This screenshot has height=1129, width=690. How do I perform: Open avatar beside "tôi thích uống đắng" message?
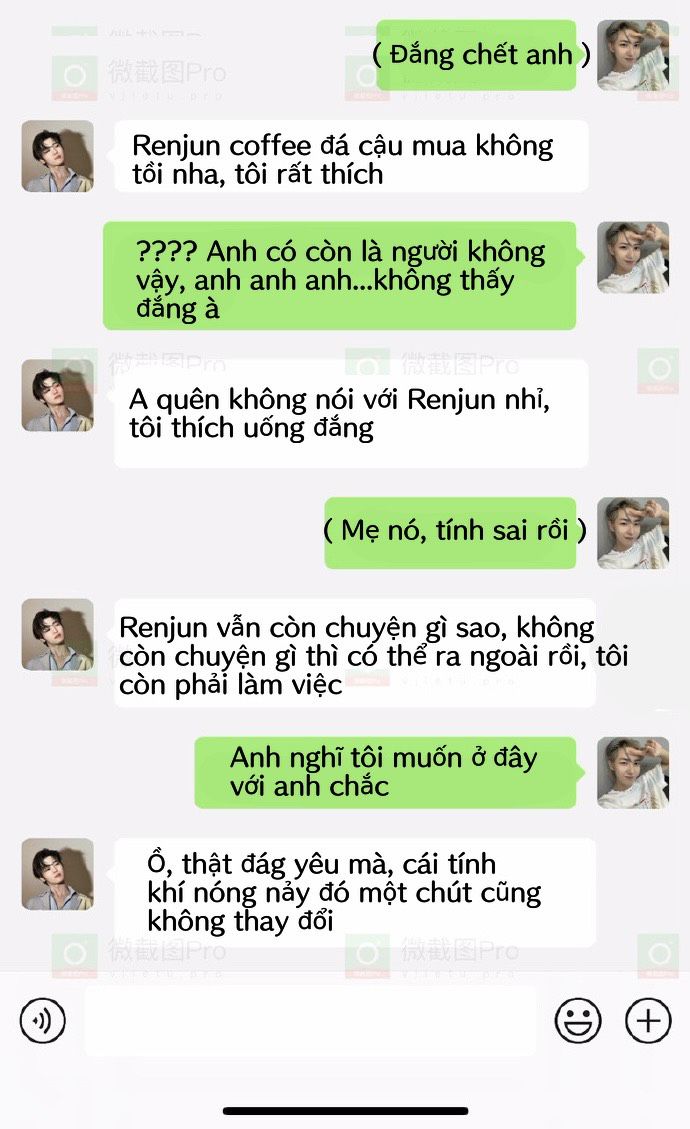point(57,395)
